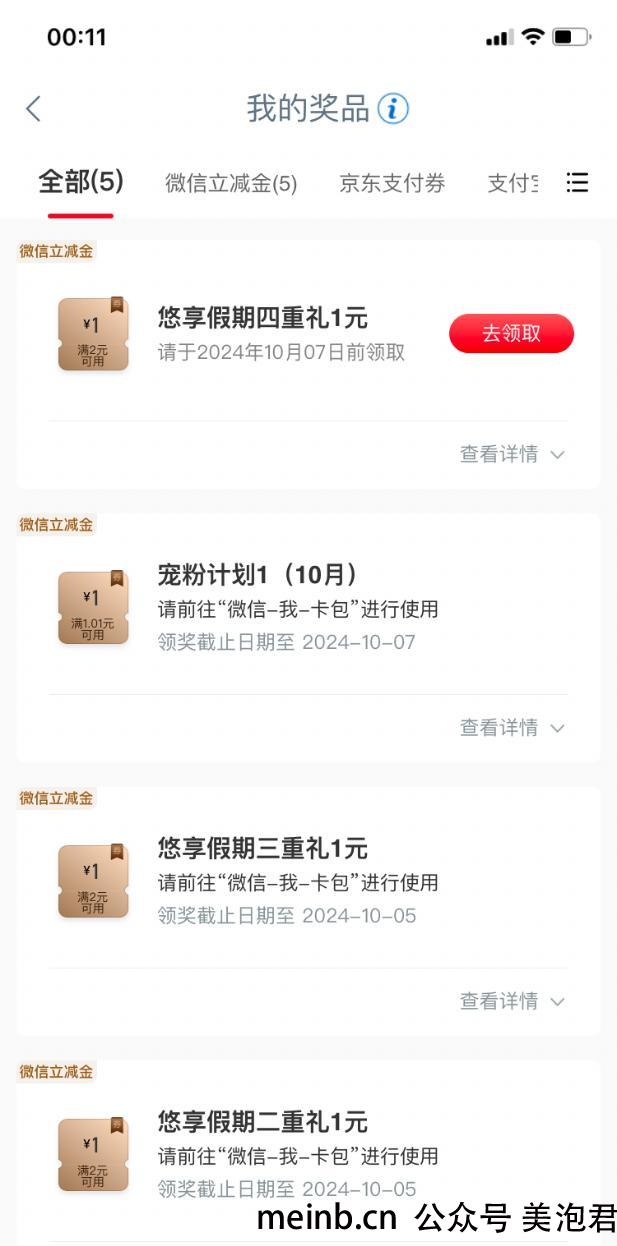Open the info icon beside 我的奖品
The image size is (617, 1246).
coord(393,109)
